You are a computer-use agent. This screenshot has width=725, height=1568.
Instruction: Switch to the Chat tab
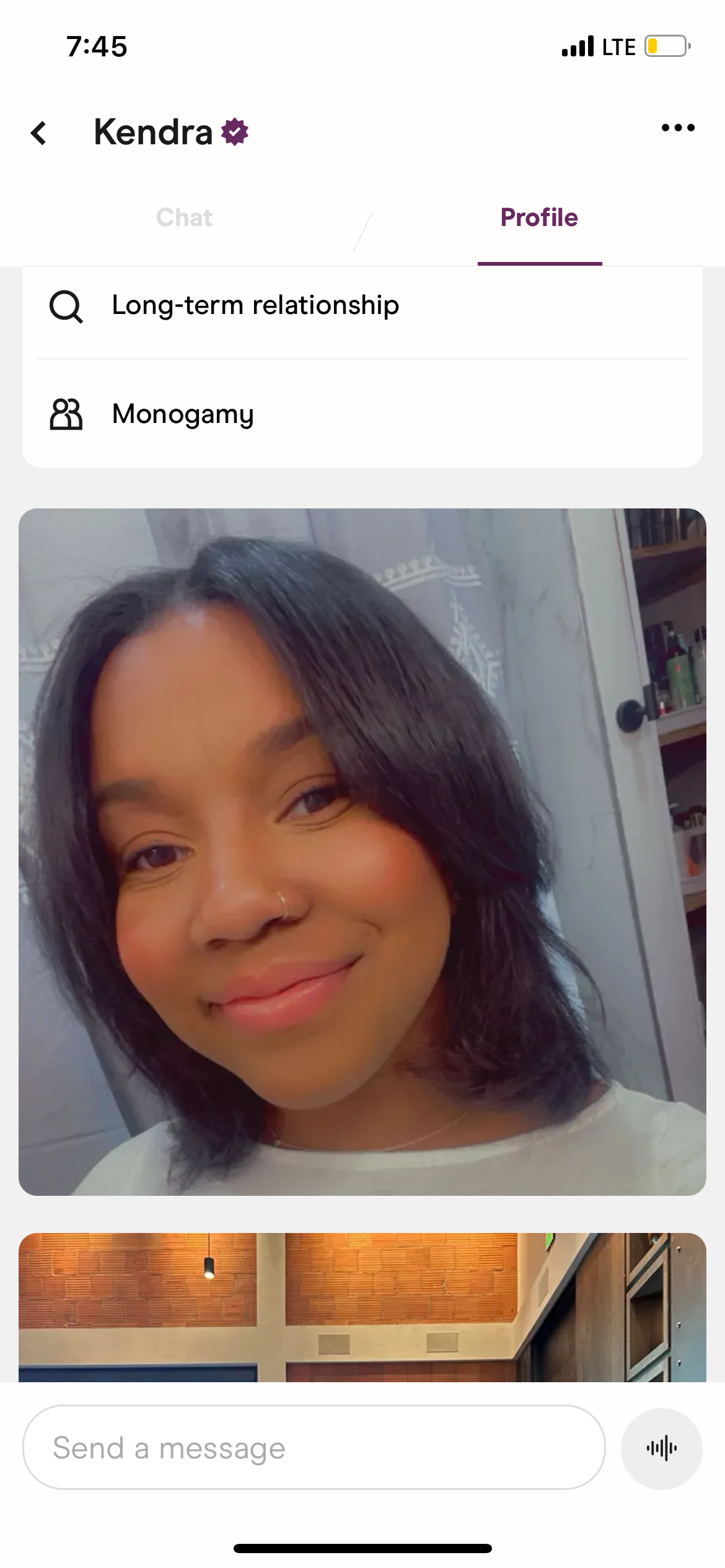185,217
